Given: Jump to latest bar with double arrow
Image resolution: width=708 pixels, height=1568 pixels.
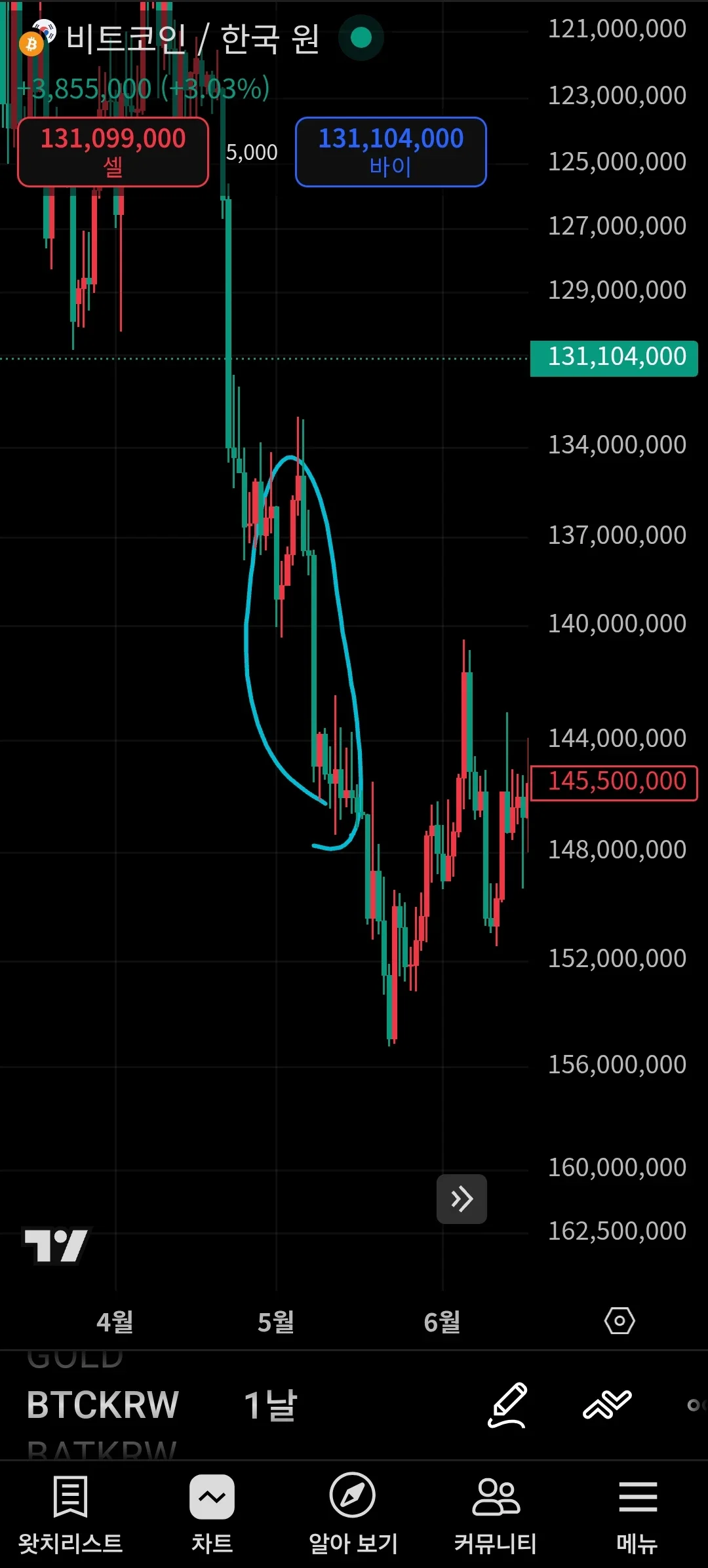Looking at the screenshot, I should 462,1199.
